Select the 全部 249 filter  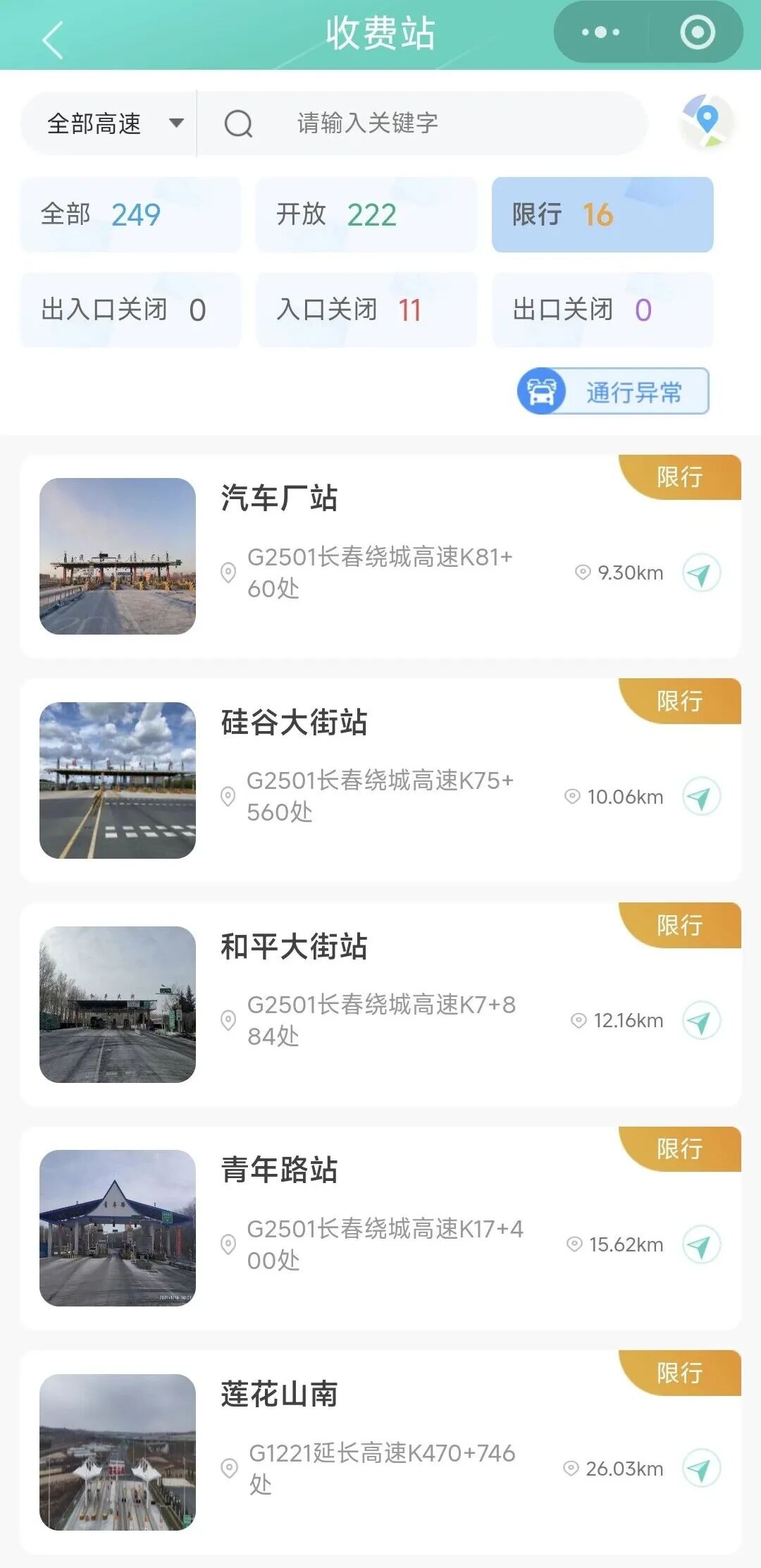(x=130, y=214)
